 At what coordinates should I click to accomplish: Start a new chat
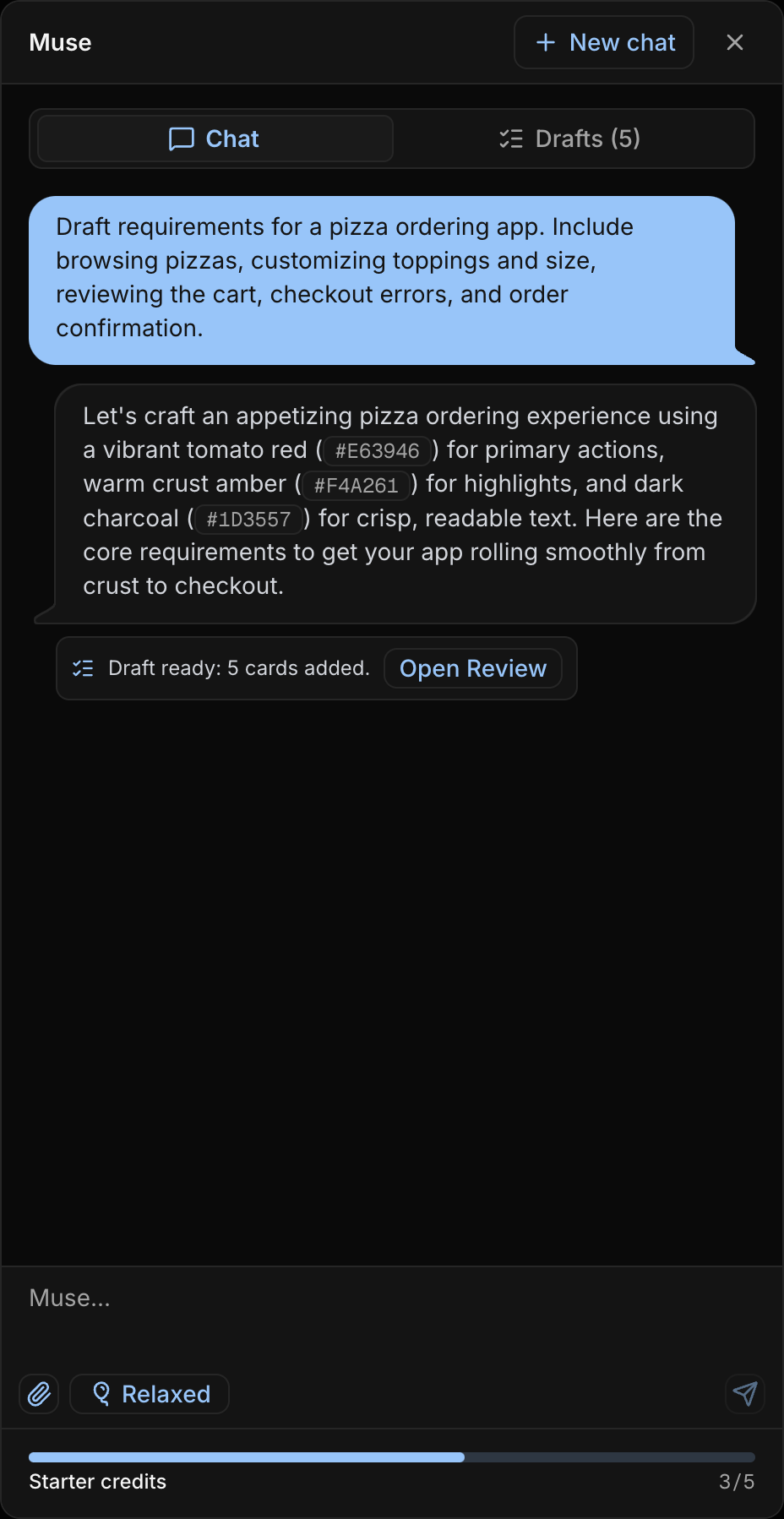click(x=604, y=42)
